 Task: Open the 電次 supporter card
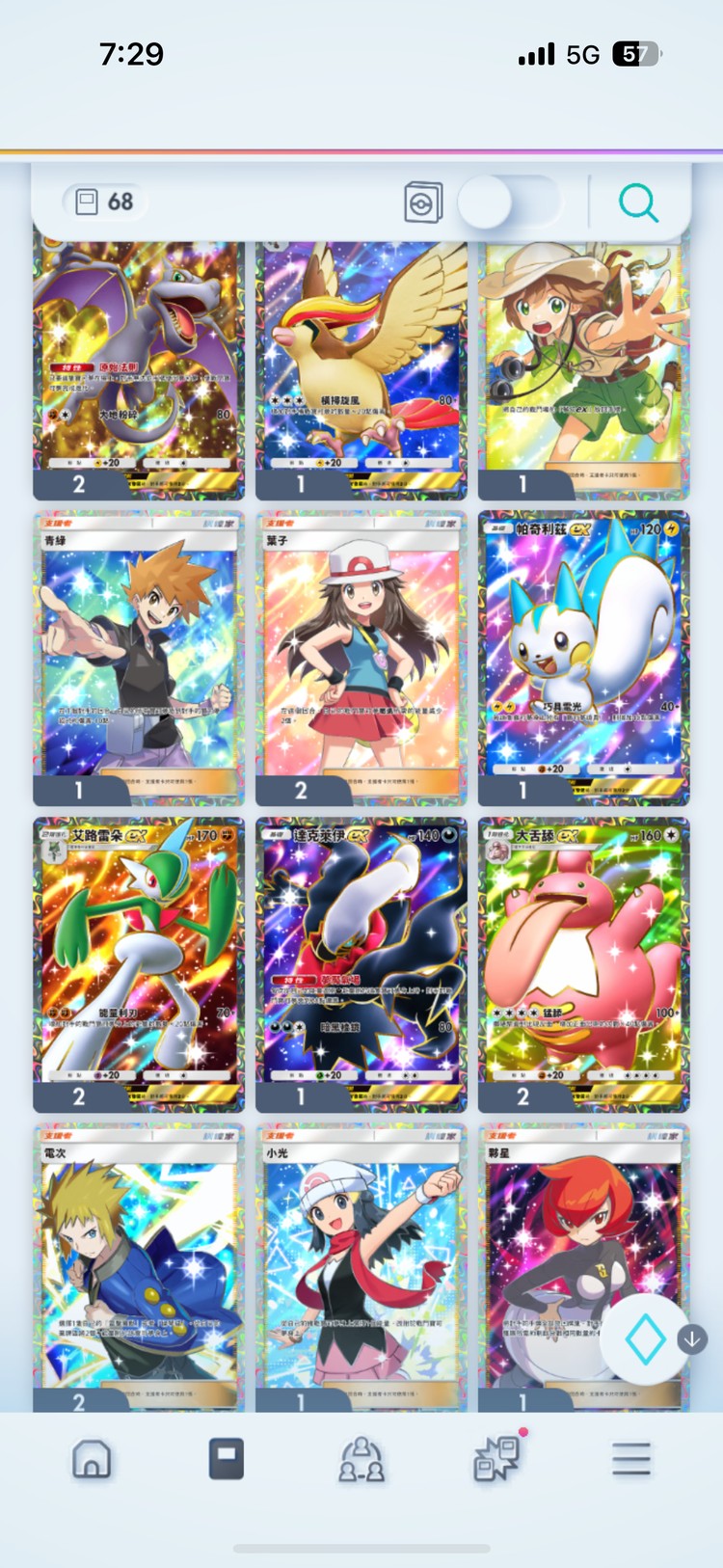(139, 1263)
